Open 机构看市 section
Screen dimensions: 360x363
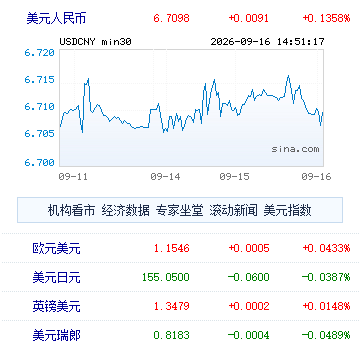click(x=71, y=210)
